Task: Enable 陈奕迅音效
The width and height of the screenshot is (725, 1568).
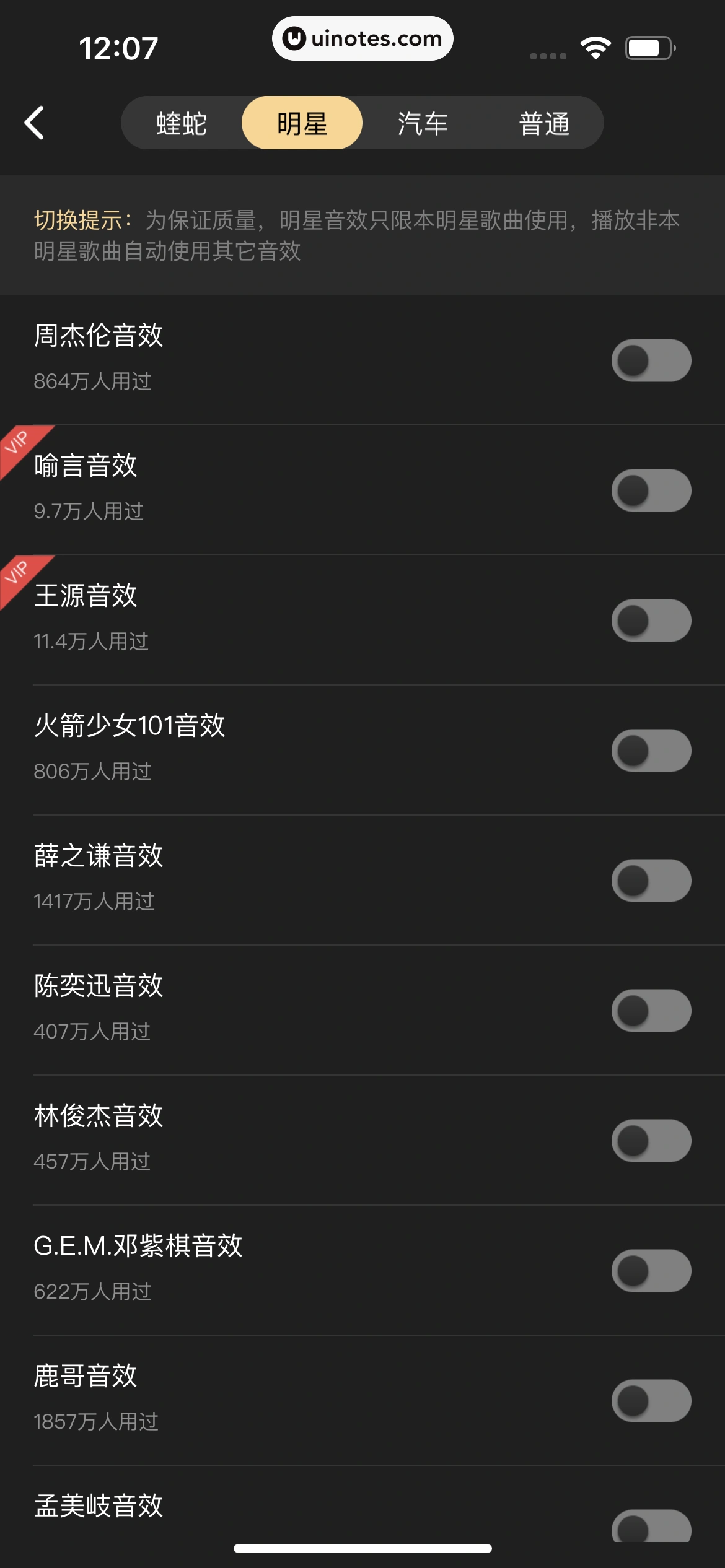Action: click(651, 1010)
